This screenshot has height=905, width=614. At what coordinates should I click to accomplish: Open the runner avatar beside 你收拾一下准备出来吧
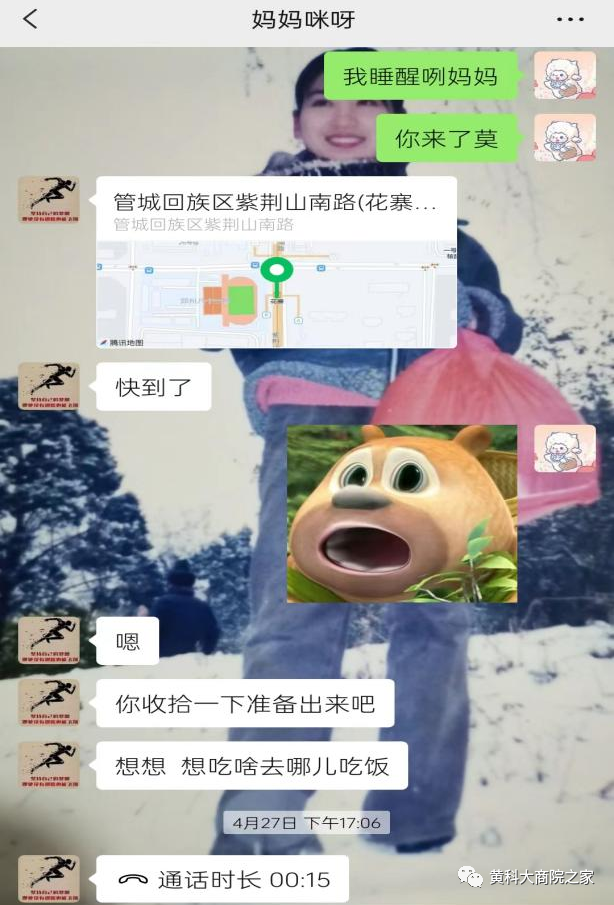[49, 704]
